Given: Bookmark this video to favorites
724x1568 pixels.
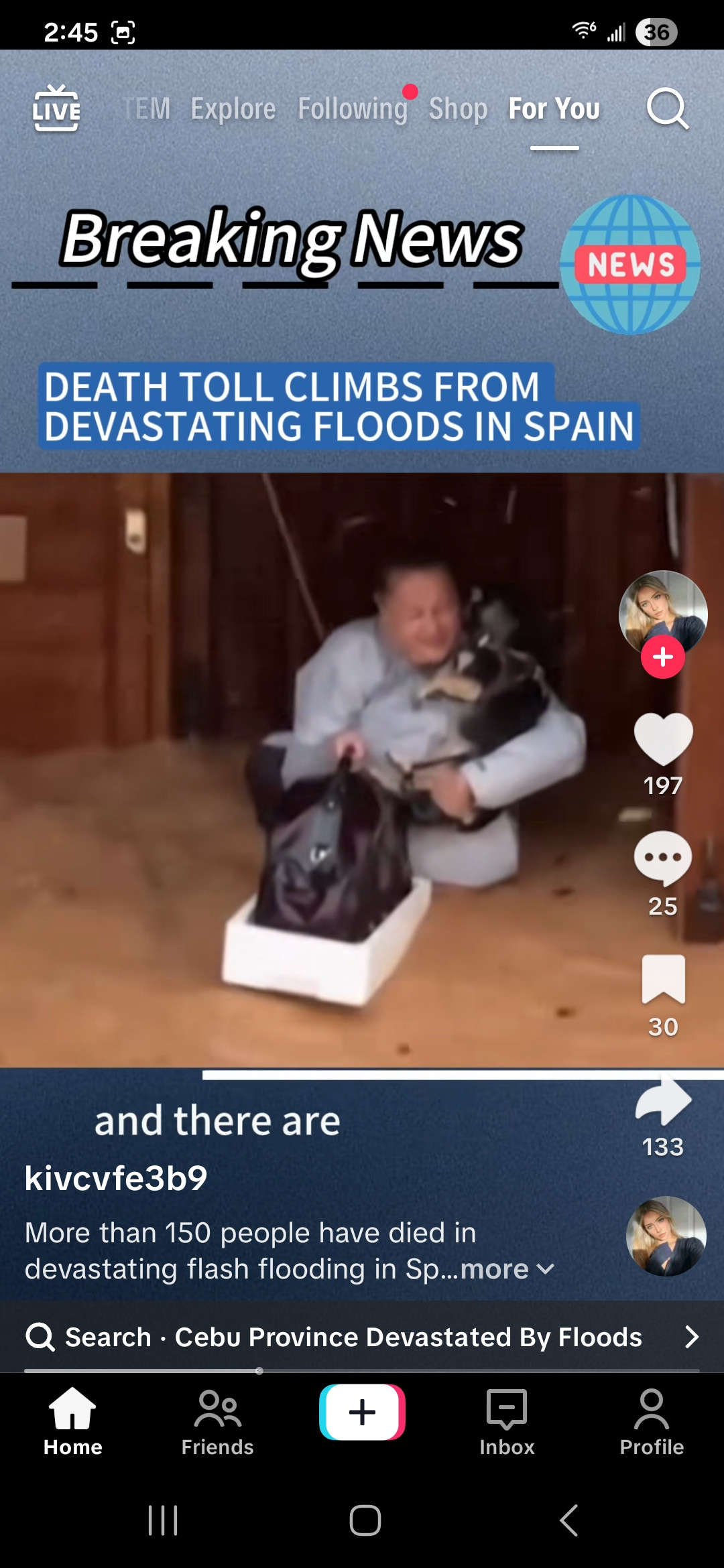Looking at the screenshot, I should pyautogui.click(x=663, y=979).
